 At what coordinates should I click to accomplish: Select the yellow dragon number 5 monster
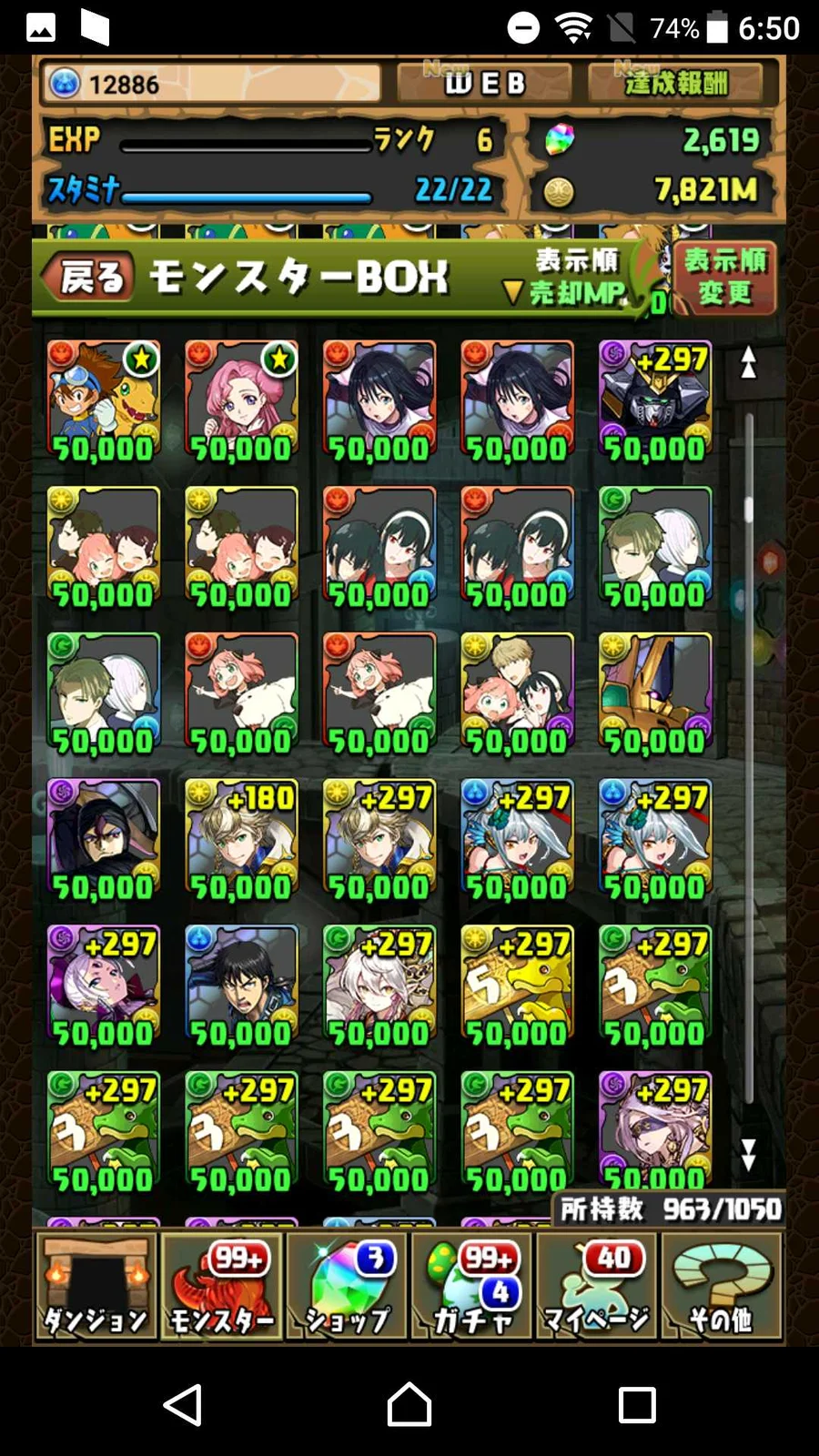(517, 986)
